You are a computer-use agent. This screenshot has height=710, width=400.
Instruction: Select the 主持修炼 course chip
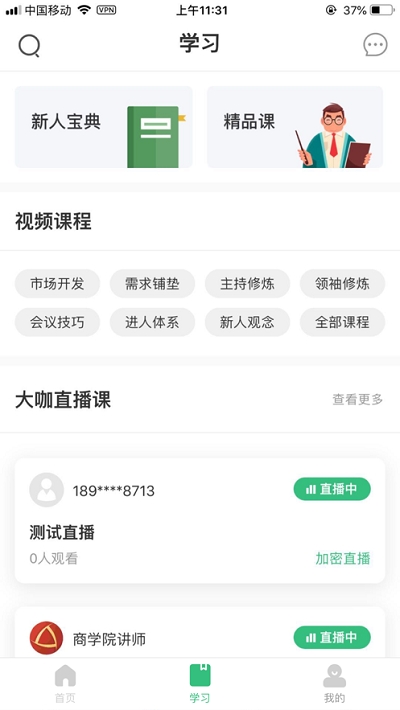pyautogui.click(x=247, y=283)
